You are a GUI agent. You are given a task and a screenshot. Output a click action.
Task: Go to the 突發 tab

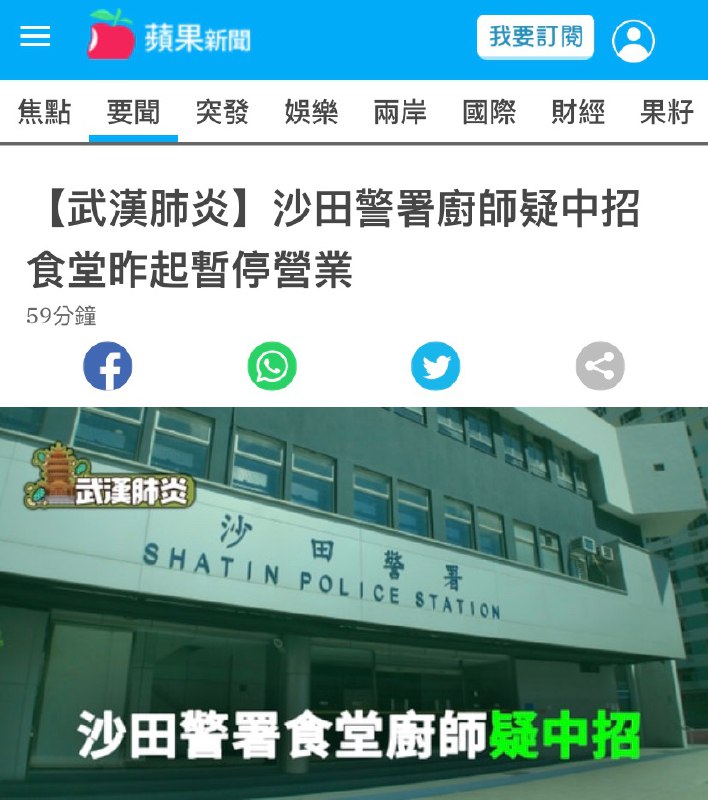(x=222, y=112)
